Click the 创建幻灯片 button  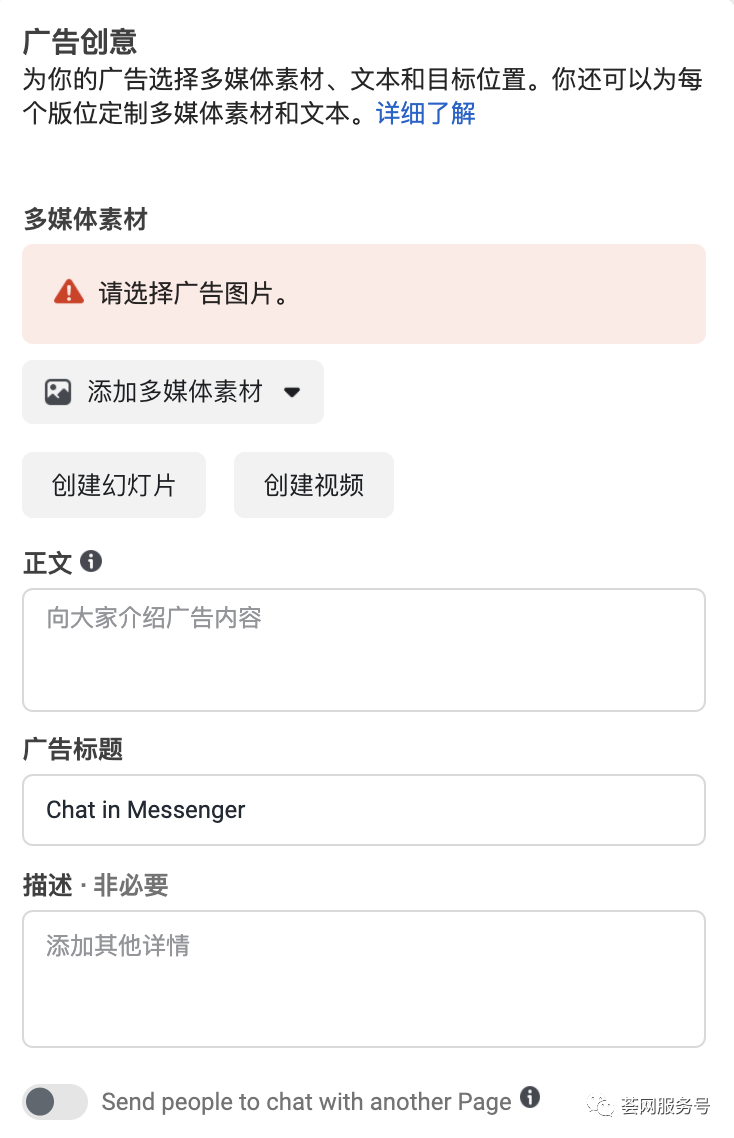[x=113, y=484]
